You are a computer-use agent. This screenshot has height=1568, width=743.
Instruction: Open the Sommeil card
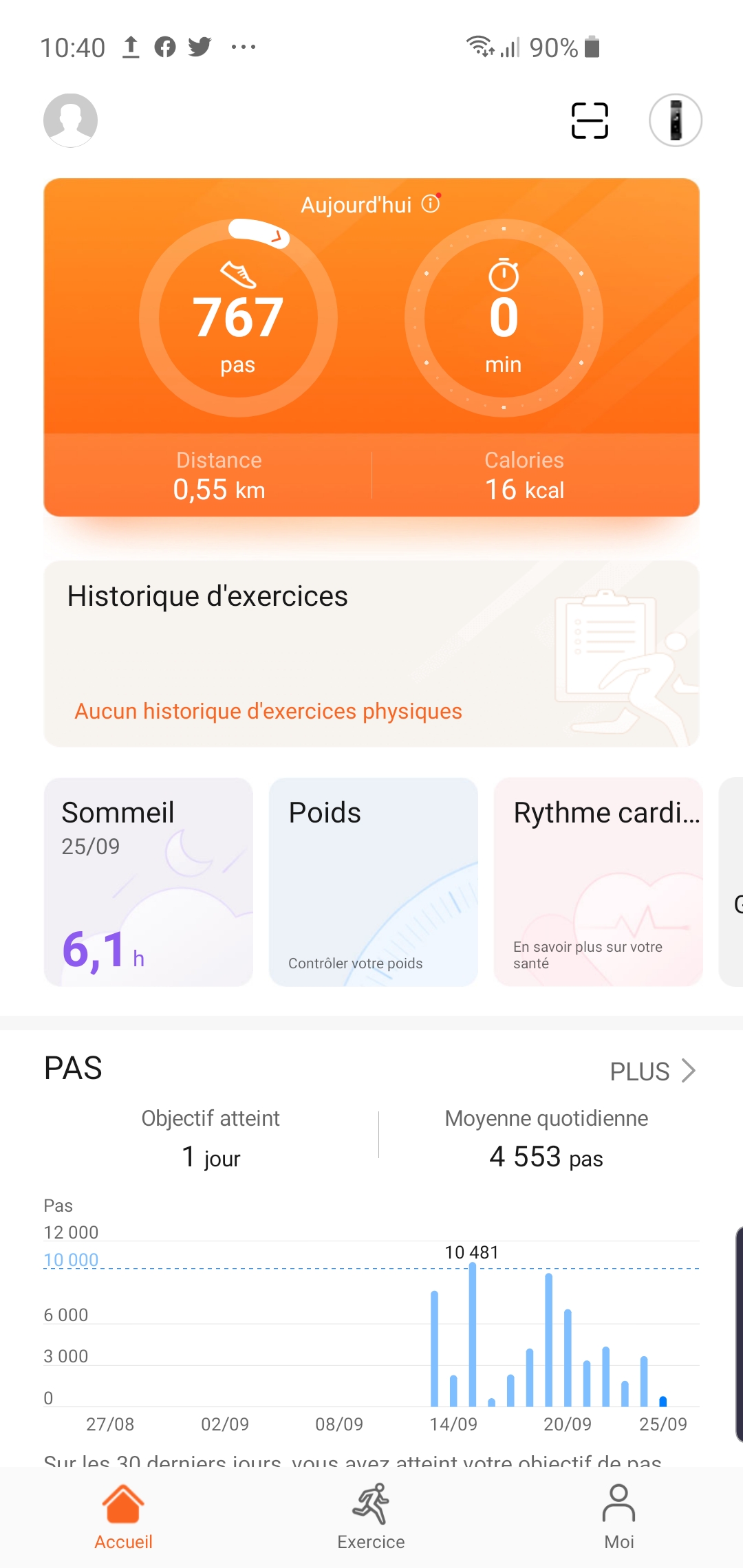click(x=149, y=882)
